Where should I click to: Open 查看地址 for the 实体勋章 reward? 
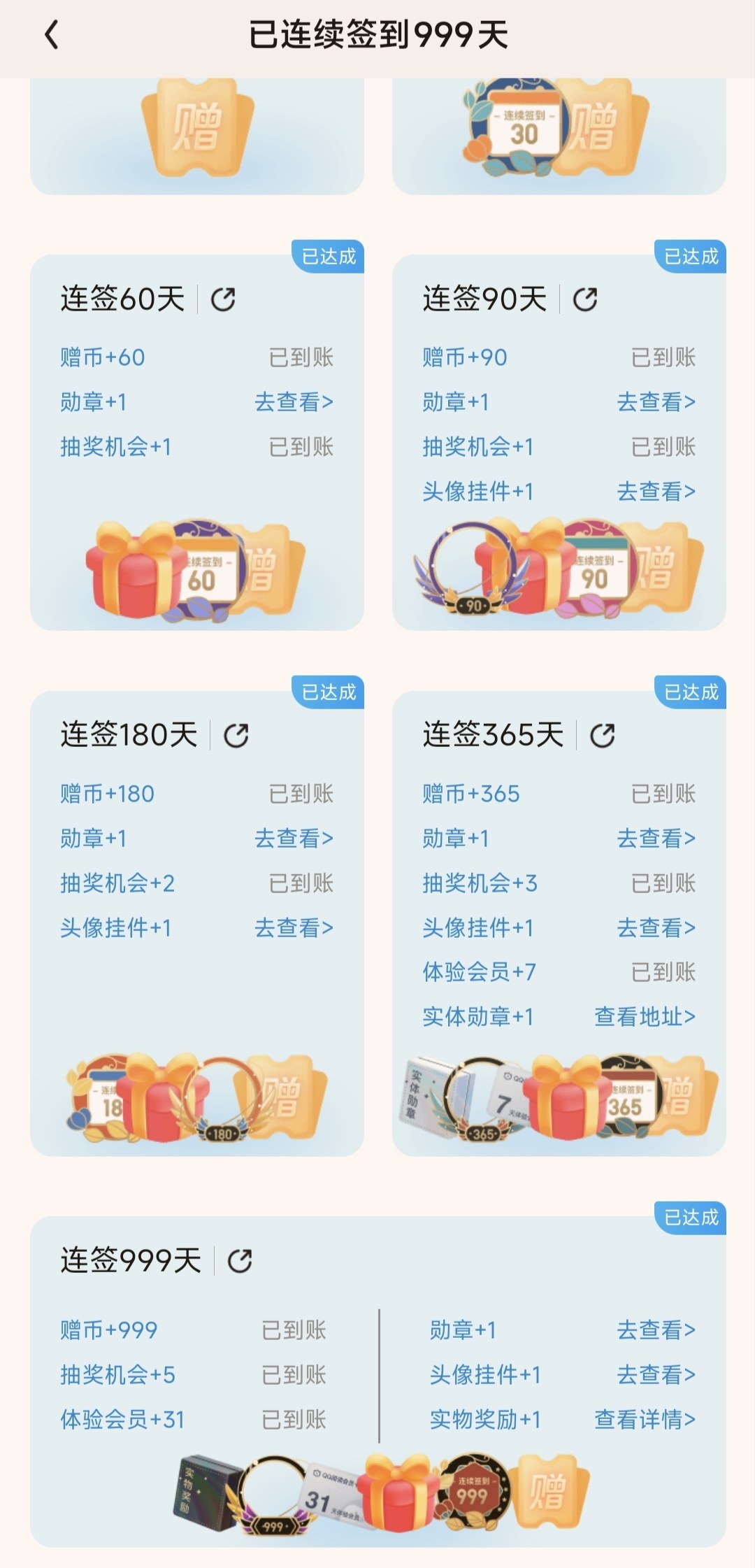pyautogui.click(x=645, y=1017)
